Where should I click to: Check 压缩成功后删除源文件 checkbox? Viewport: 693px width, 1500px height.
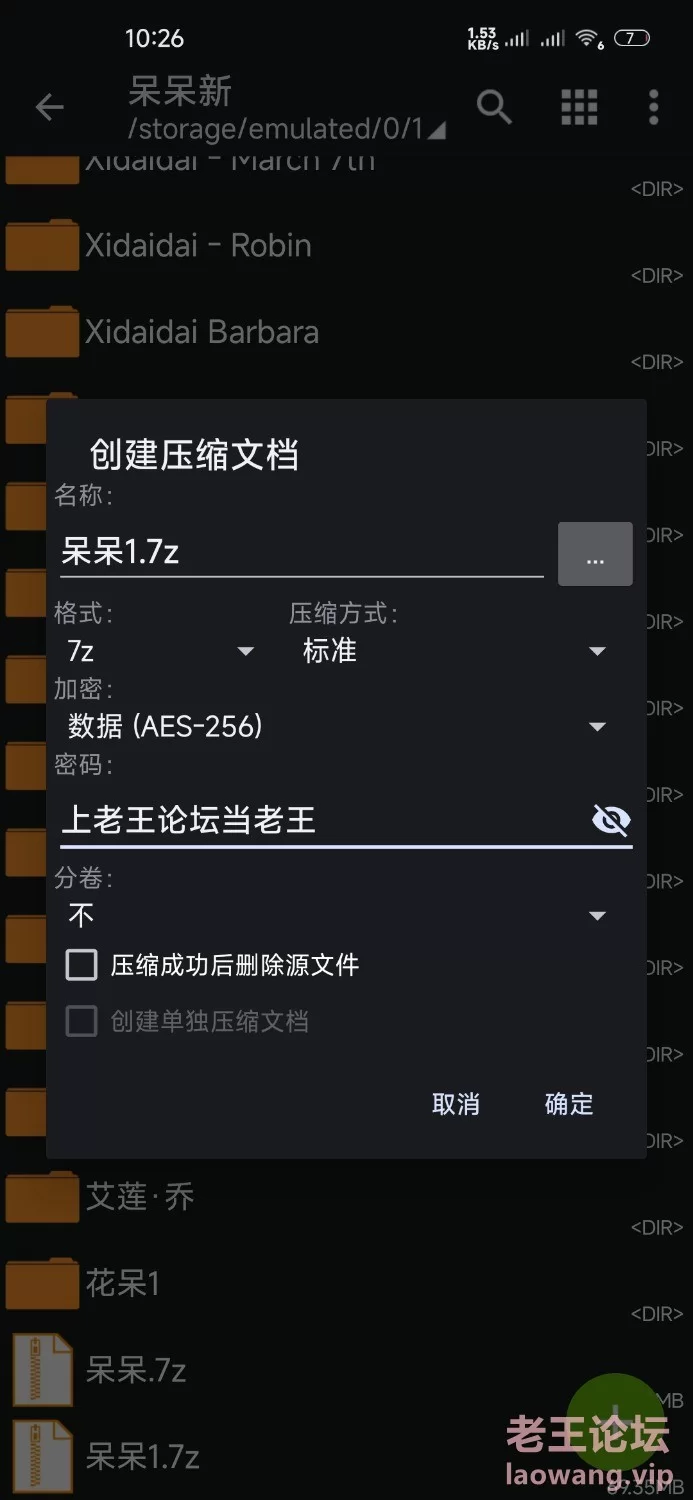82,965
